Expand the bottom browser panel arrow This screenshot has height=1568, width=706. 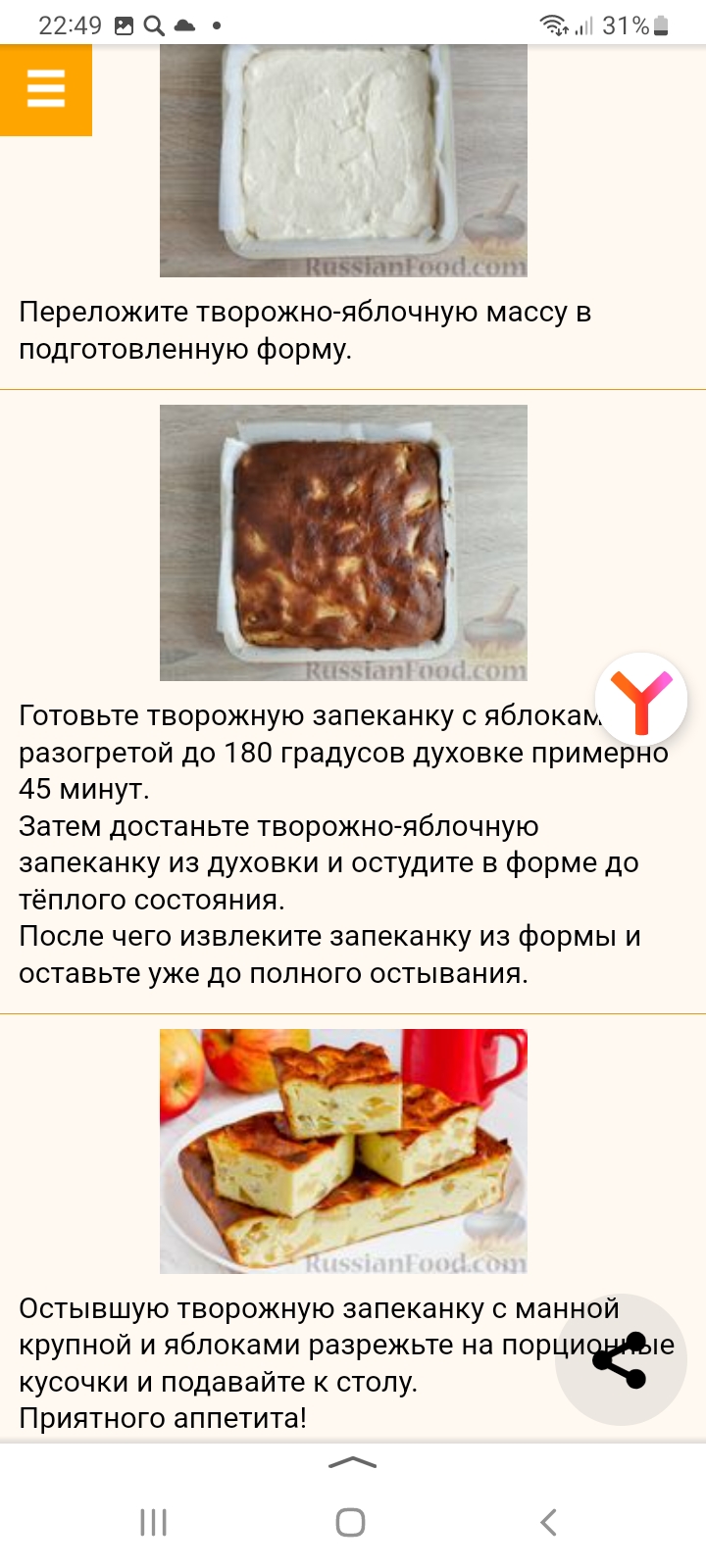353,1463
